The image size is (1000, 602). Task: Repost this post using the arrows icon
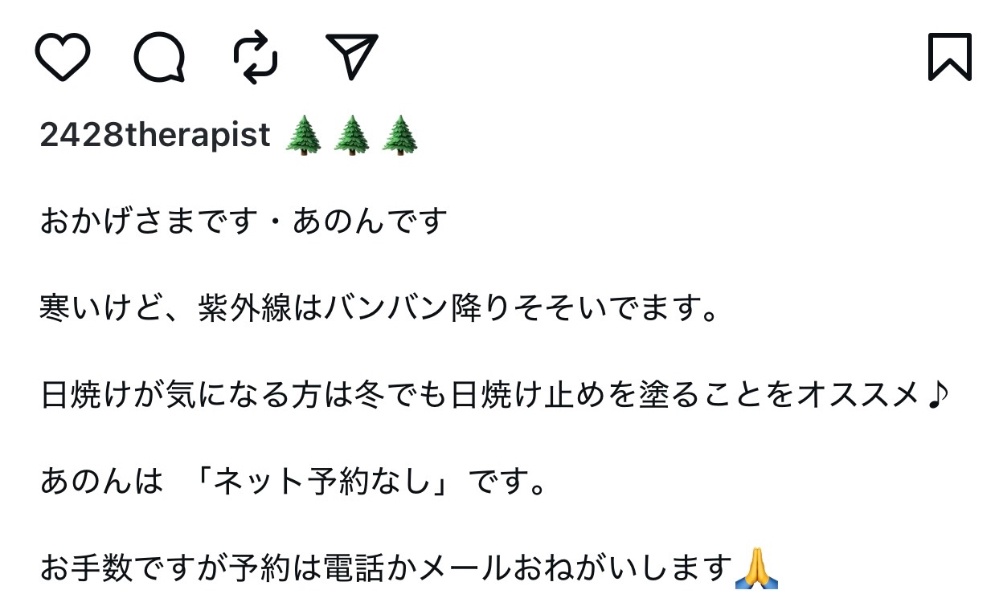click(255, 57)
